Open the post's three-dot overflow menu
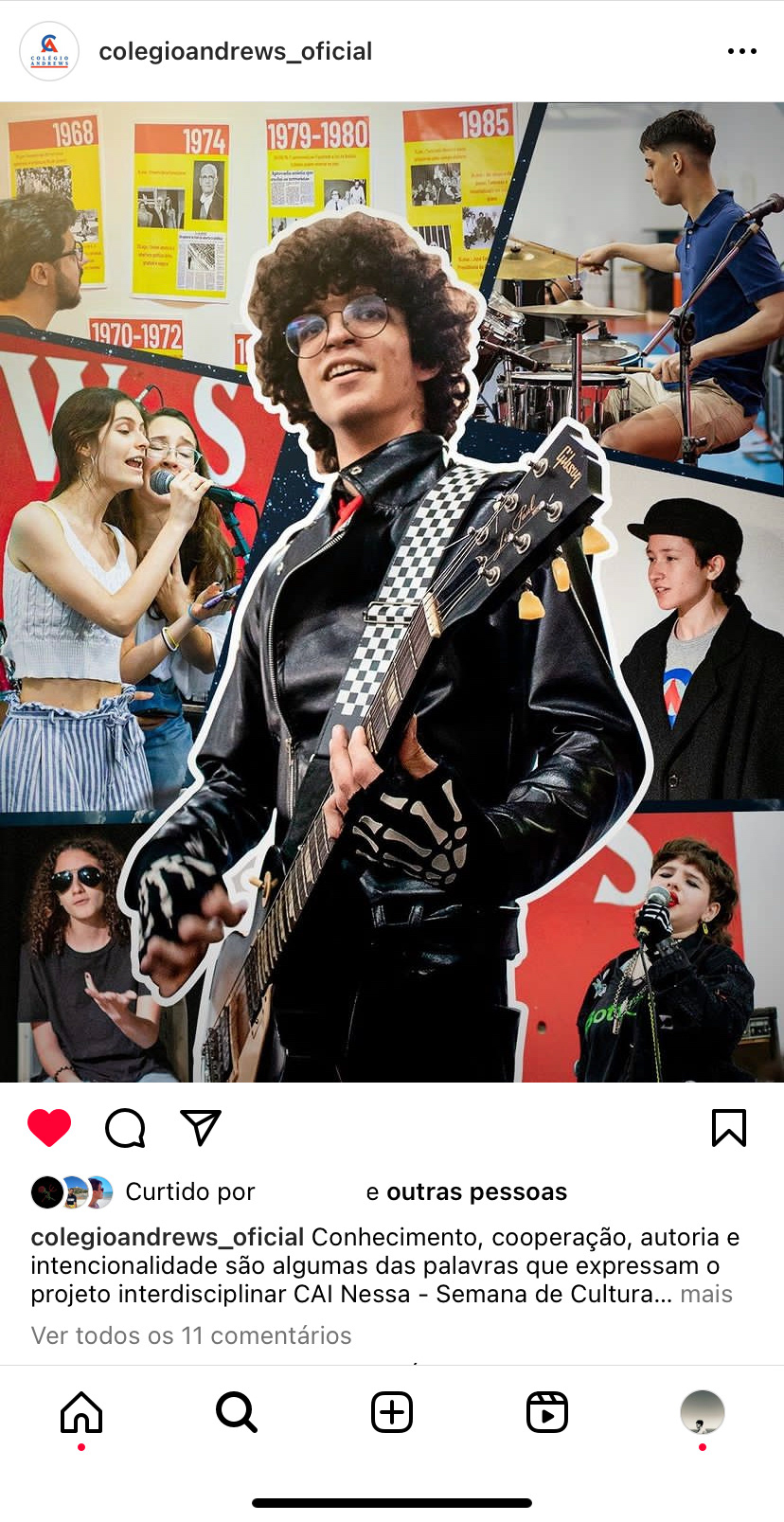The width and height of the screenshot is (784, 1522). [741, 51]
